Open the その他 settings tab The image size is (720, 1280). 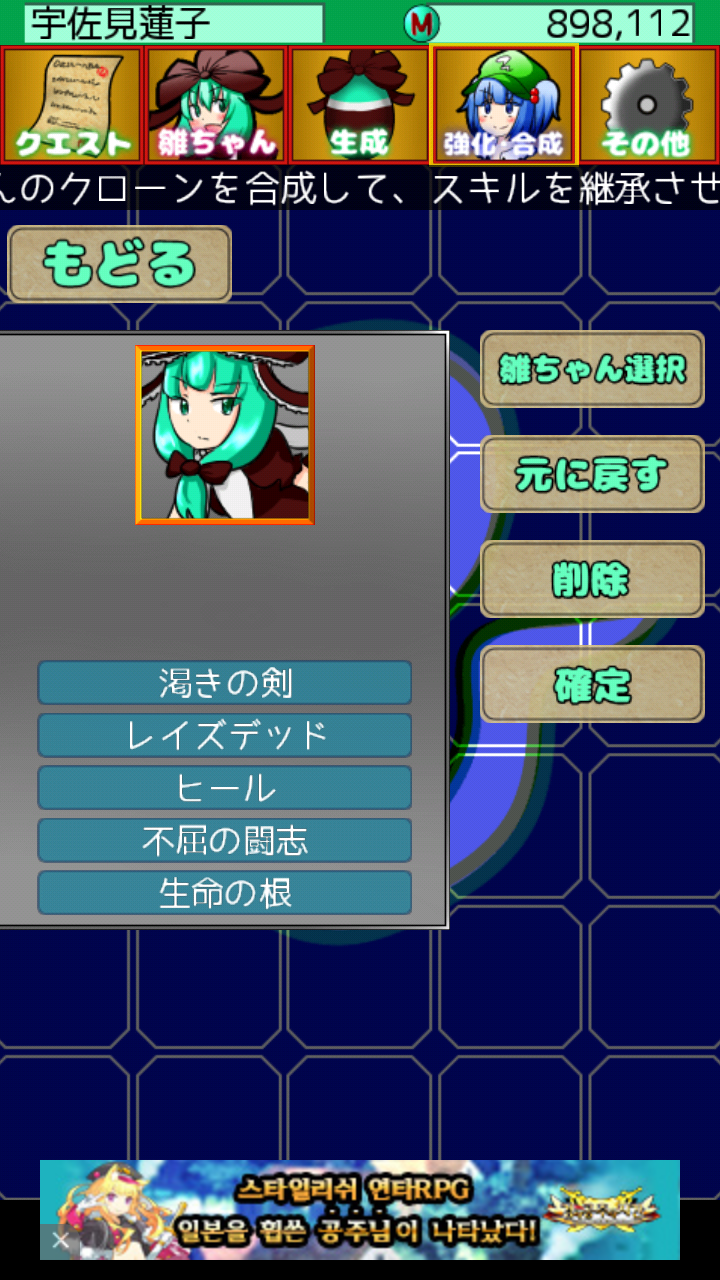pos(647,105)
